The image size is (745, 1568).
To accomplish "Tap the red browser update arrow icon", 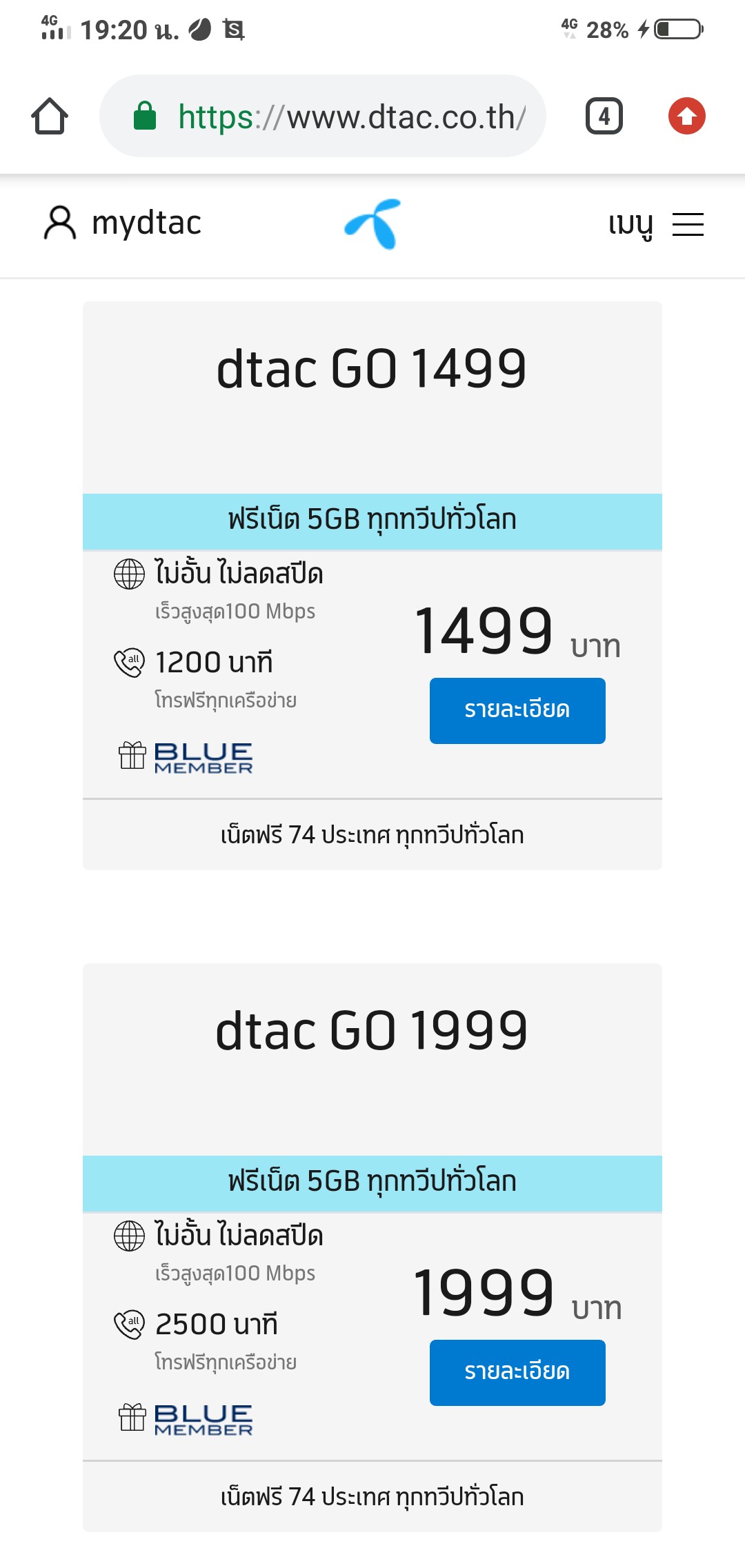I will (x=687, y=116).
